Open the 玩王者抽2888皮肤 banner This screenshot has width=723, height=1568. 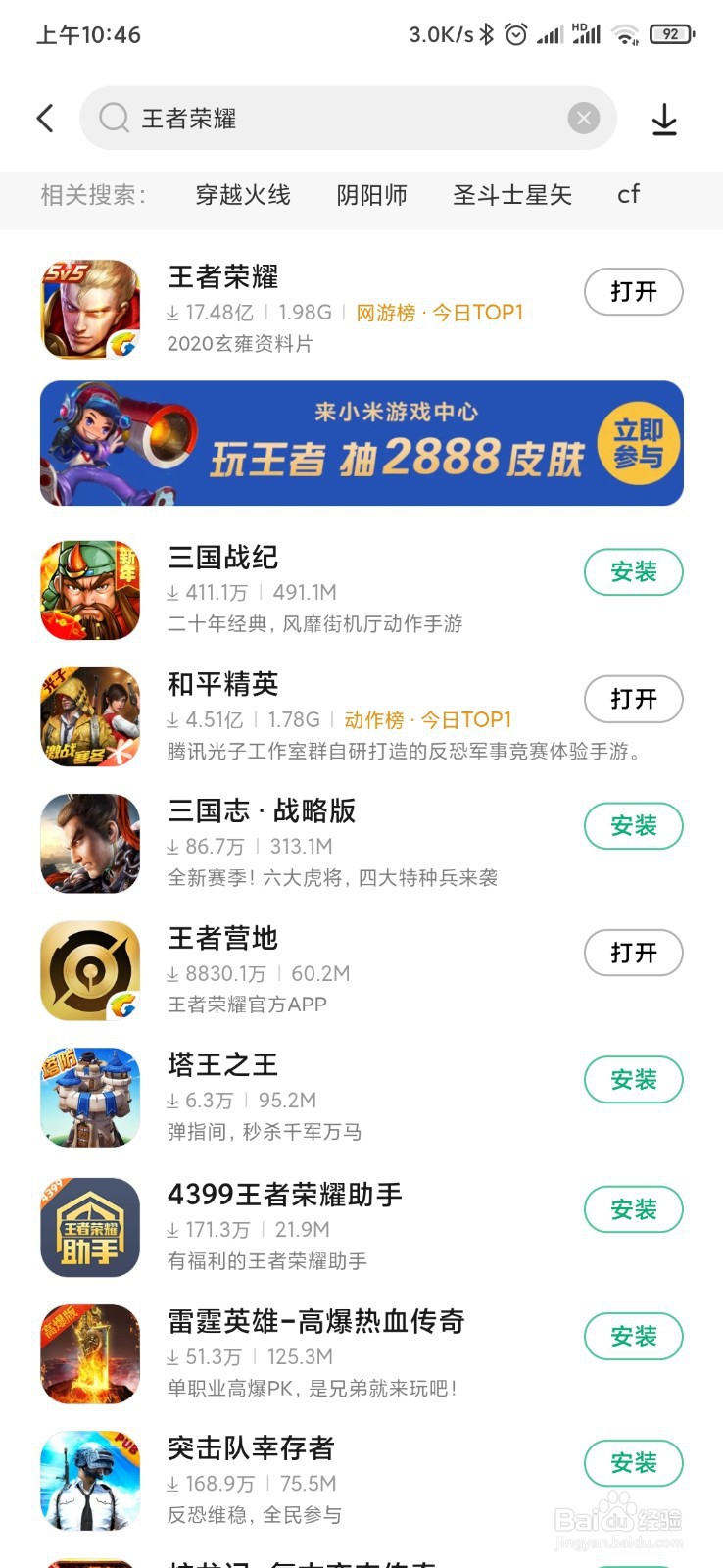pyautogui.click(x=361, y=443)
